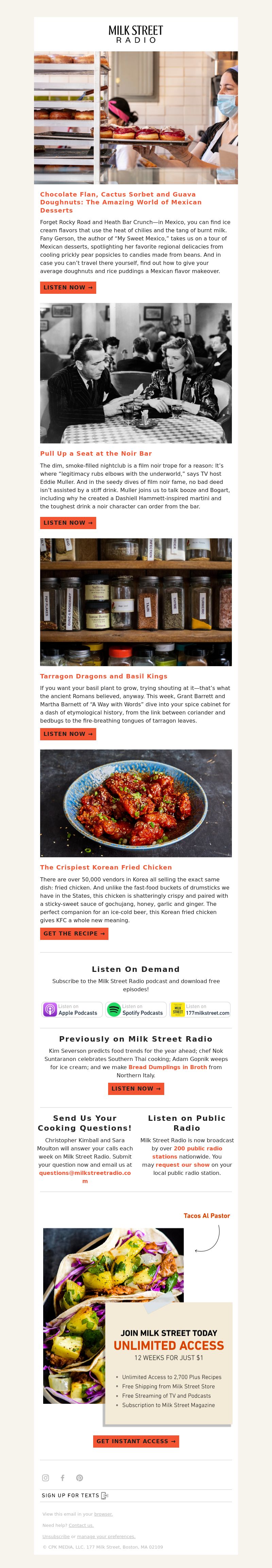
Task: Listen on Spotify Podcasts
Action: click(x=136, y=1010)
